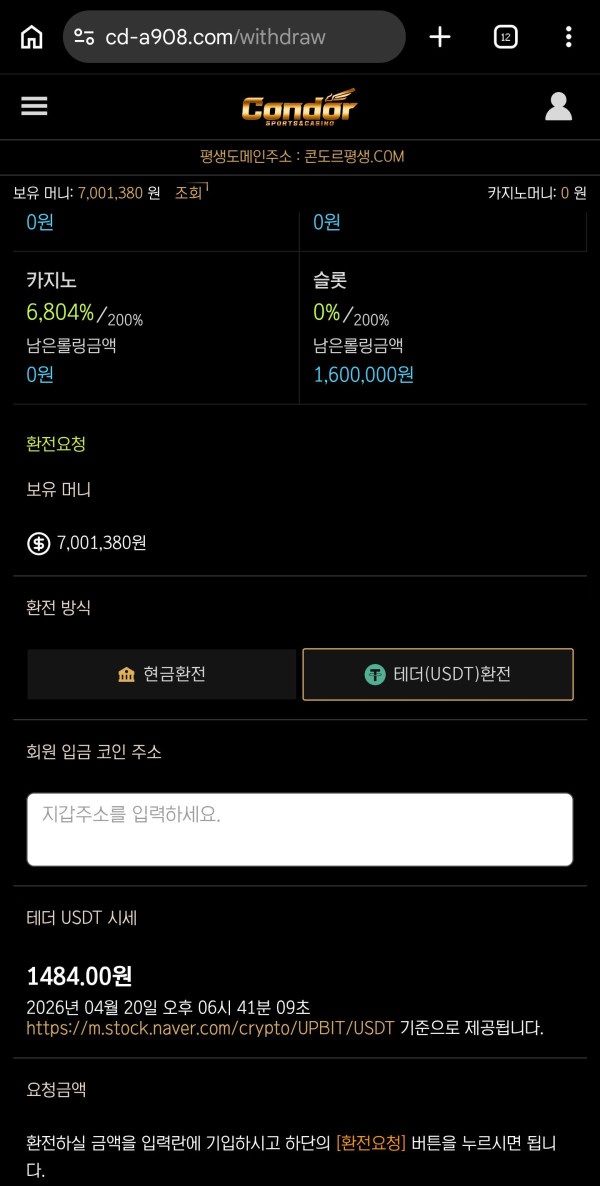Open the hamburger drawer menu
Screen dimensions: 600x1186
click(x=34, y=106)
